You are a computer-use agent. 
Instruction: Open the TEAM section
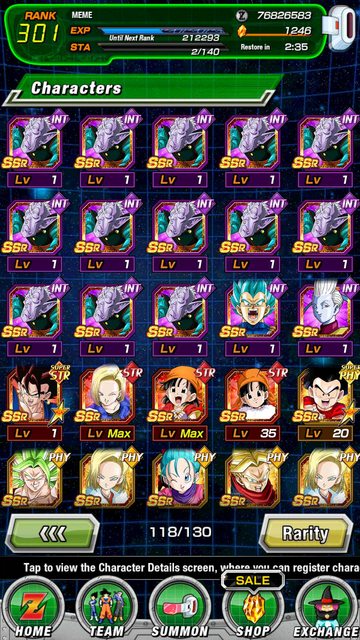pos(107,609)
